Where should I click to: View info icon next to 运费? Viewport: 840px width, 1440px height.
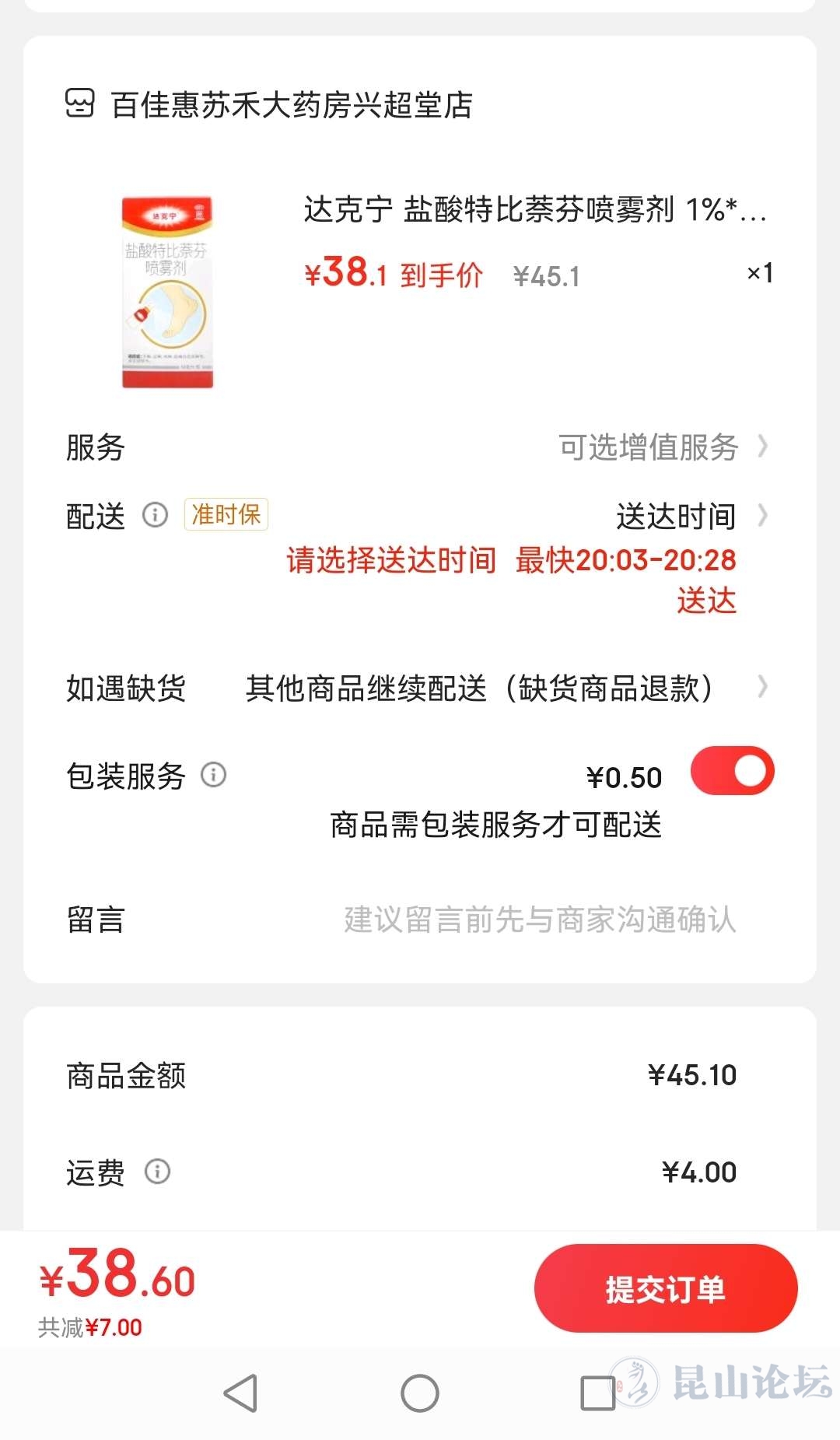tap(157, 1172)
